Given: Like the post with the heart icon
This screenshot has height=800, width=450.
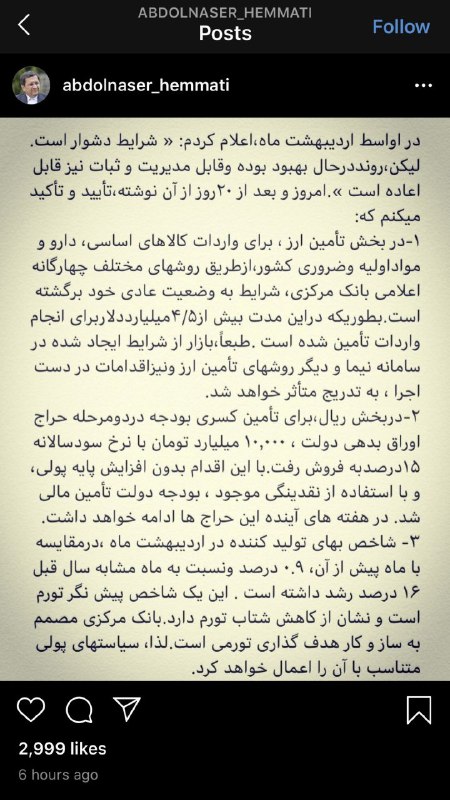Looking at the screenshot, I should click(31, 709).
